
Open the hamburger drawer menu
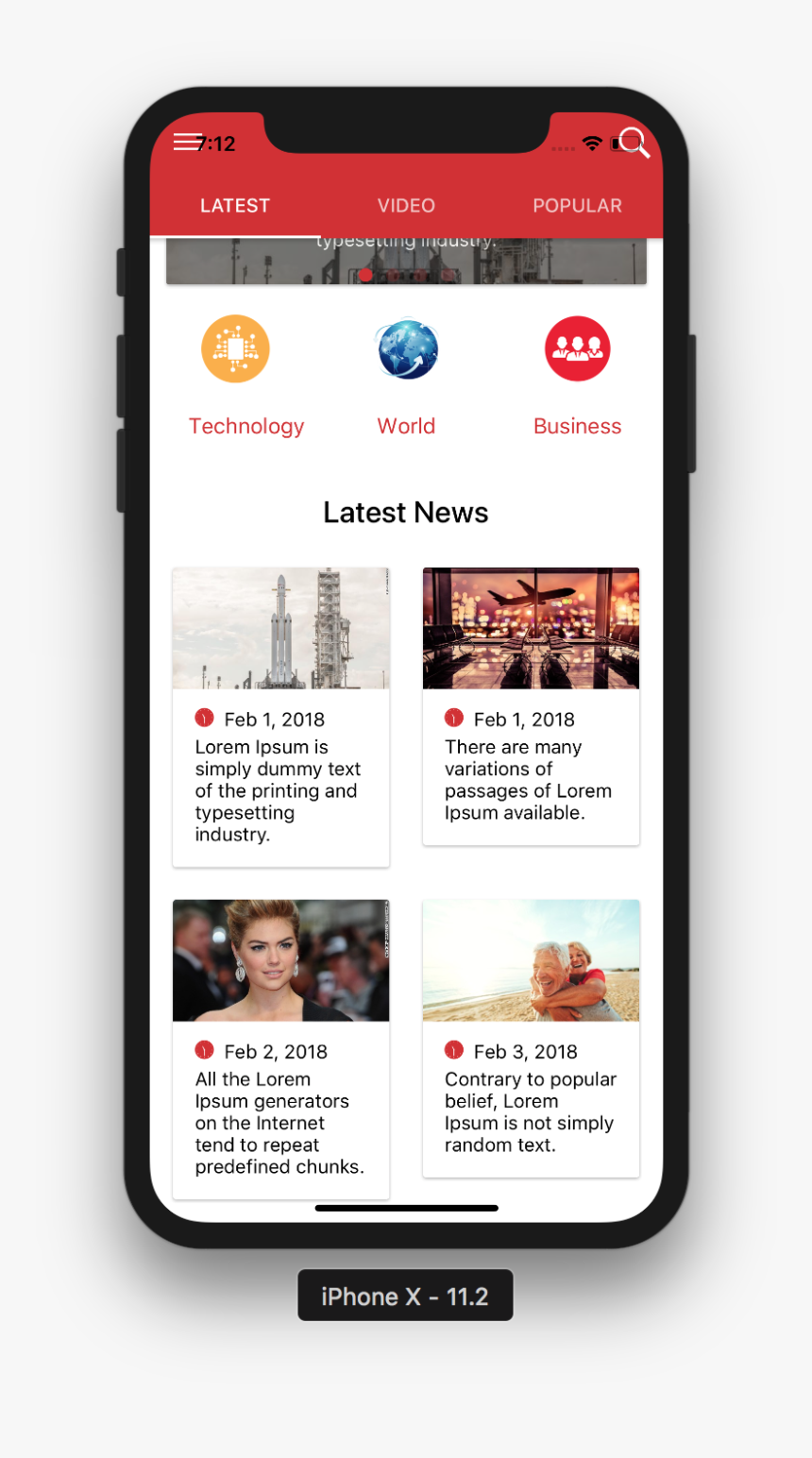[x=187, y=142]
